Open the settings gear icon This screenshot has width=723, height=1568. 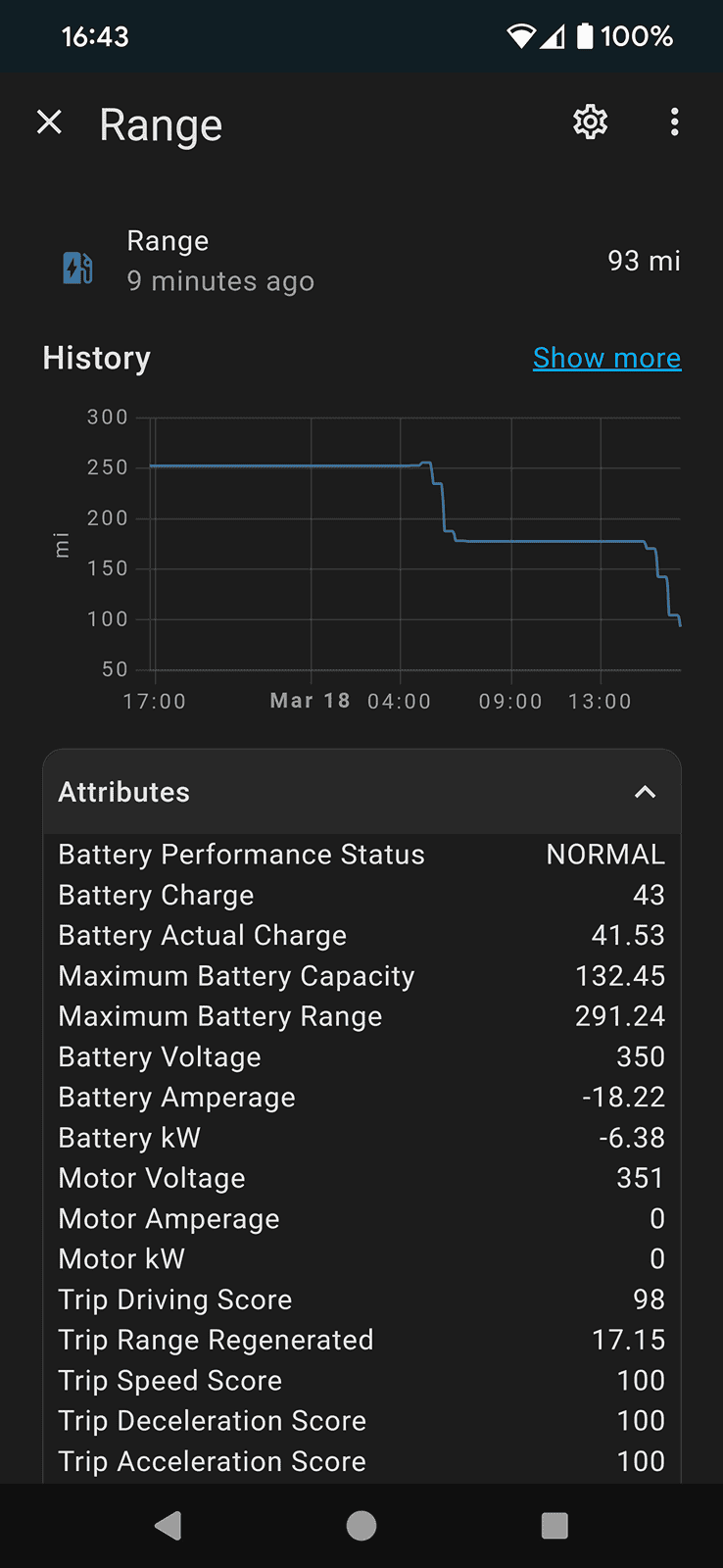[x=590, y=122]
